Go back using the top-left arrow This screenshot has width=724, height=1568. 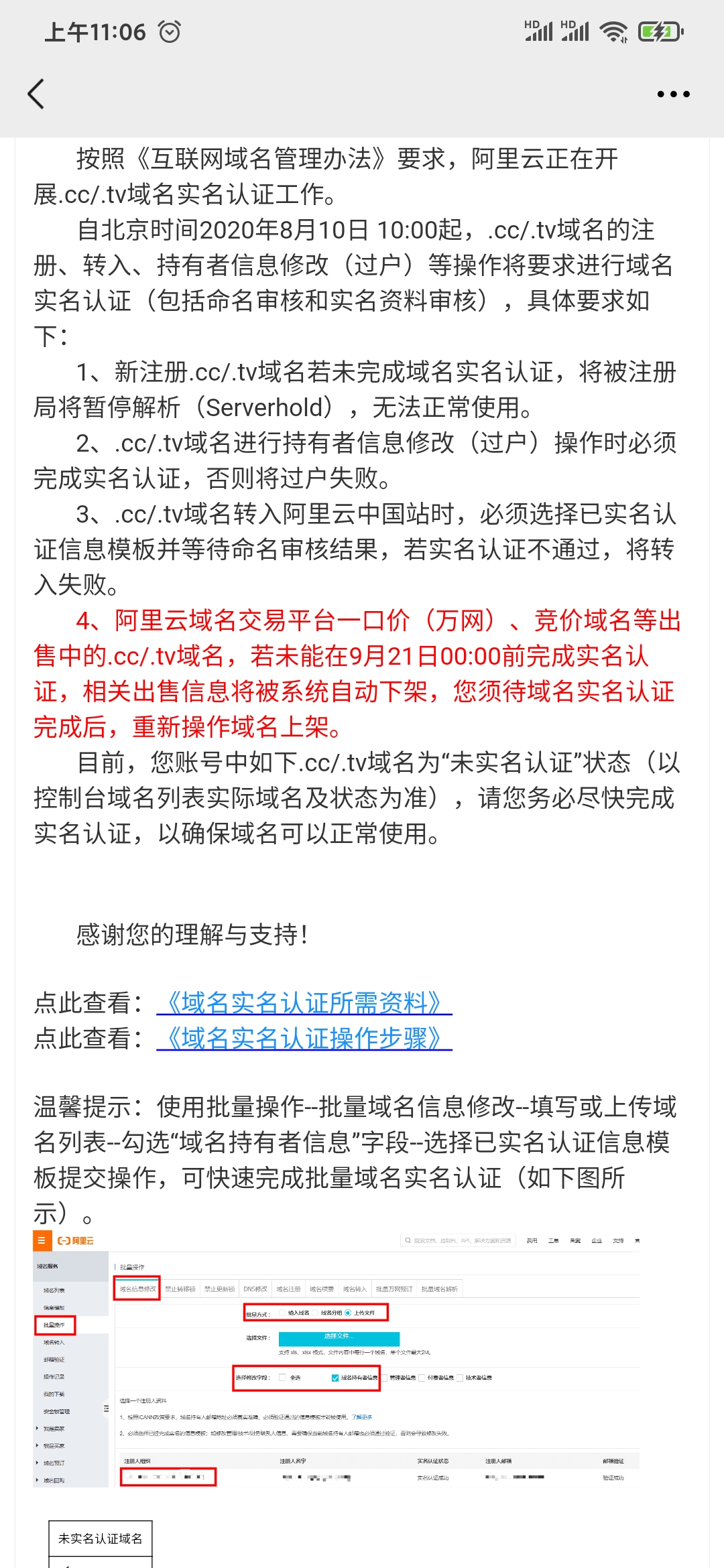(36, 94)
